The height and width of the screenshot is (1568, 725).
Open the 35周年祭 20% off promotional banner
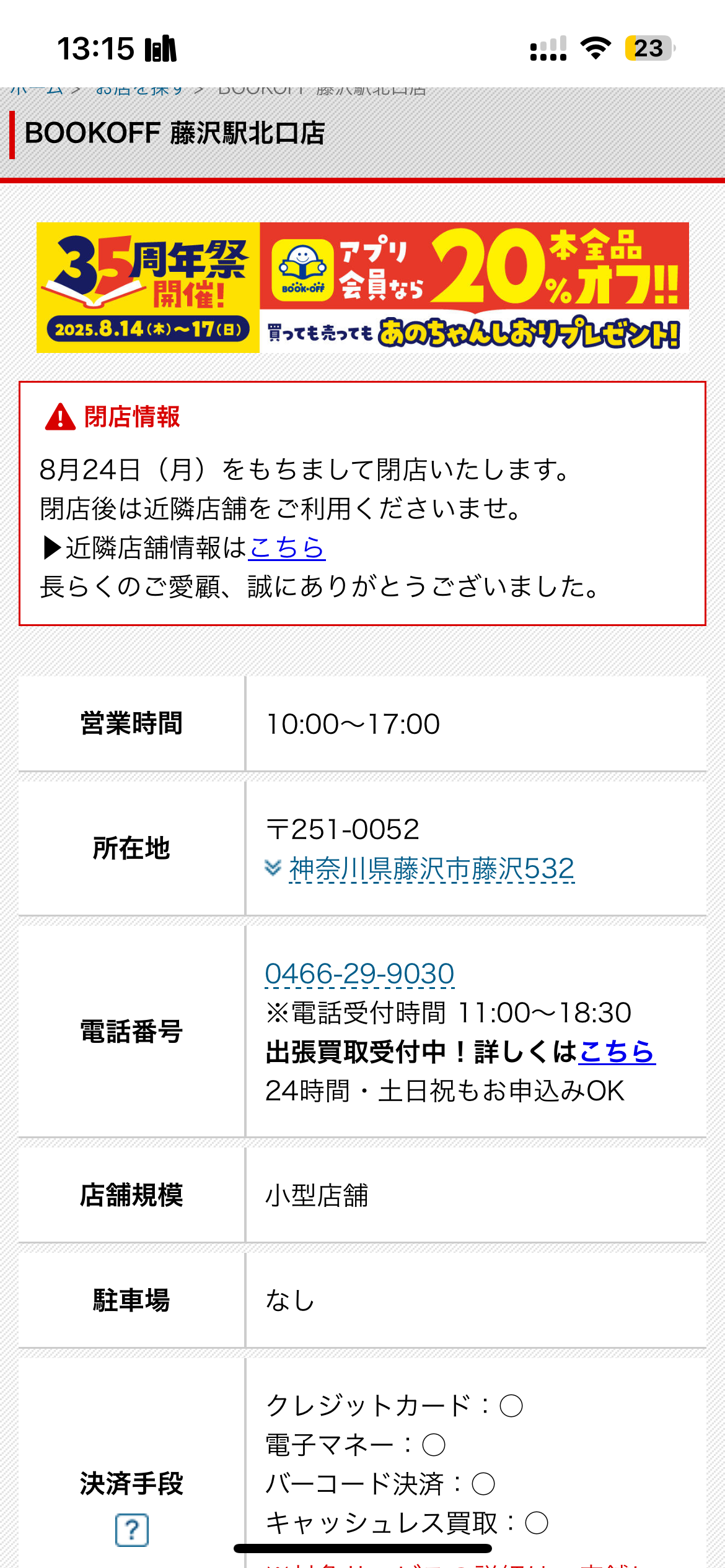362,287
